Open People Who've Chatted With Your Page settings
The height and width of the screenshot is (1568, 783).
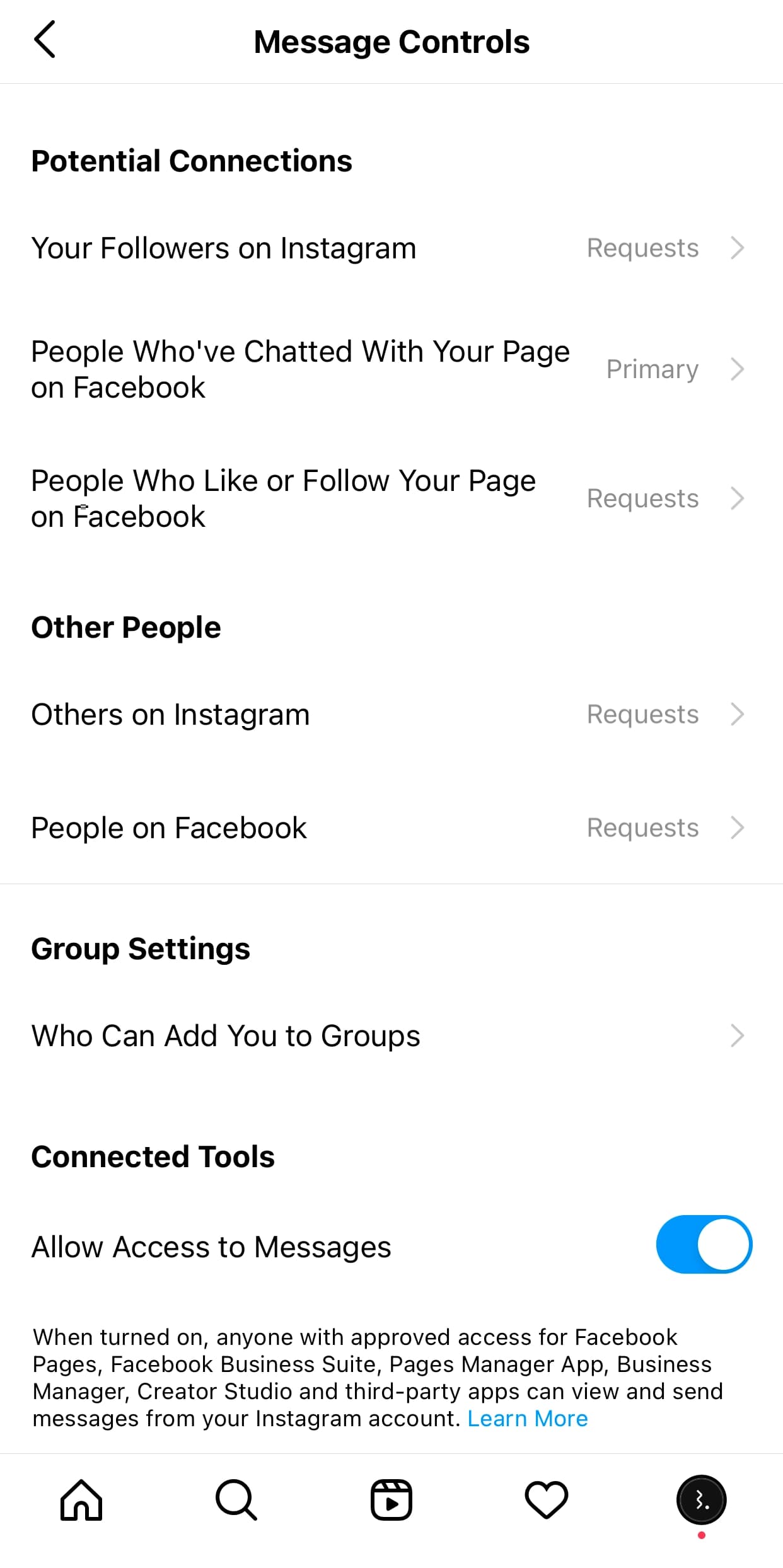pos(391,369)
